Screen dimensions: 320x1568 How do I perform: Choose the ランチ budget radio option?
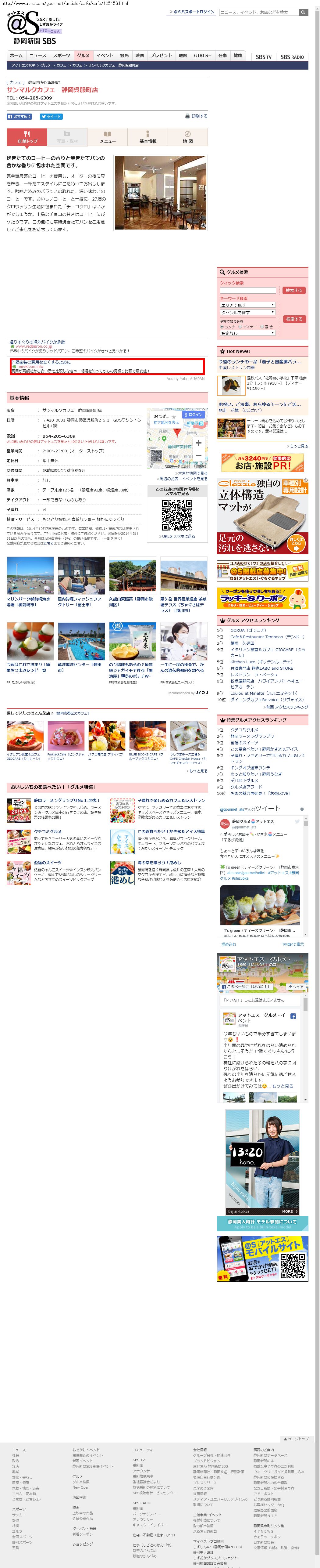coord(222,326)
